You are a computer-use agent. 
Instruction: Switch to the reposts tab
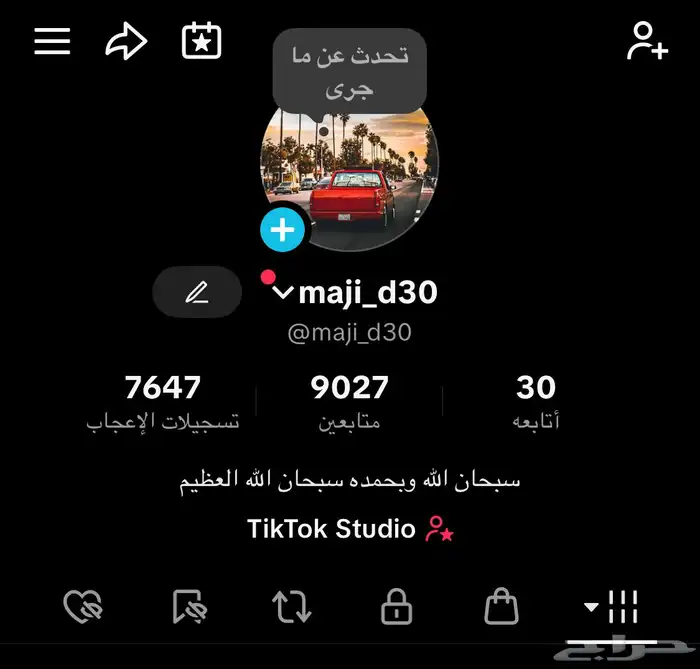pyautogui.click(x=291, y=606)
